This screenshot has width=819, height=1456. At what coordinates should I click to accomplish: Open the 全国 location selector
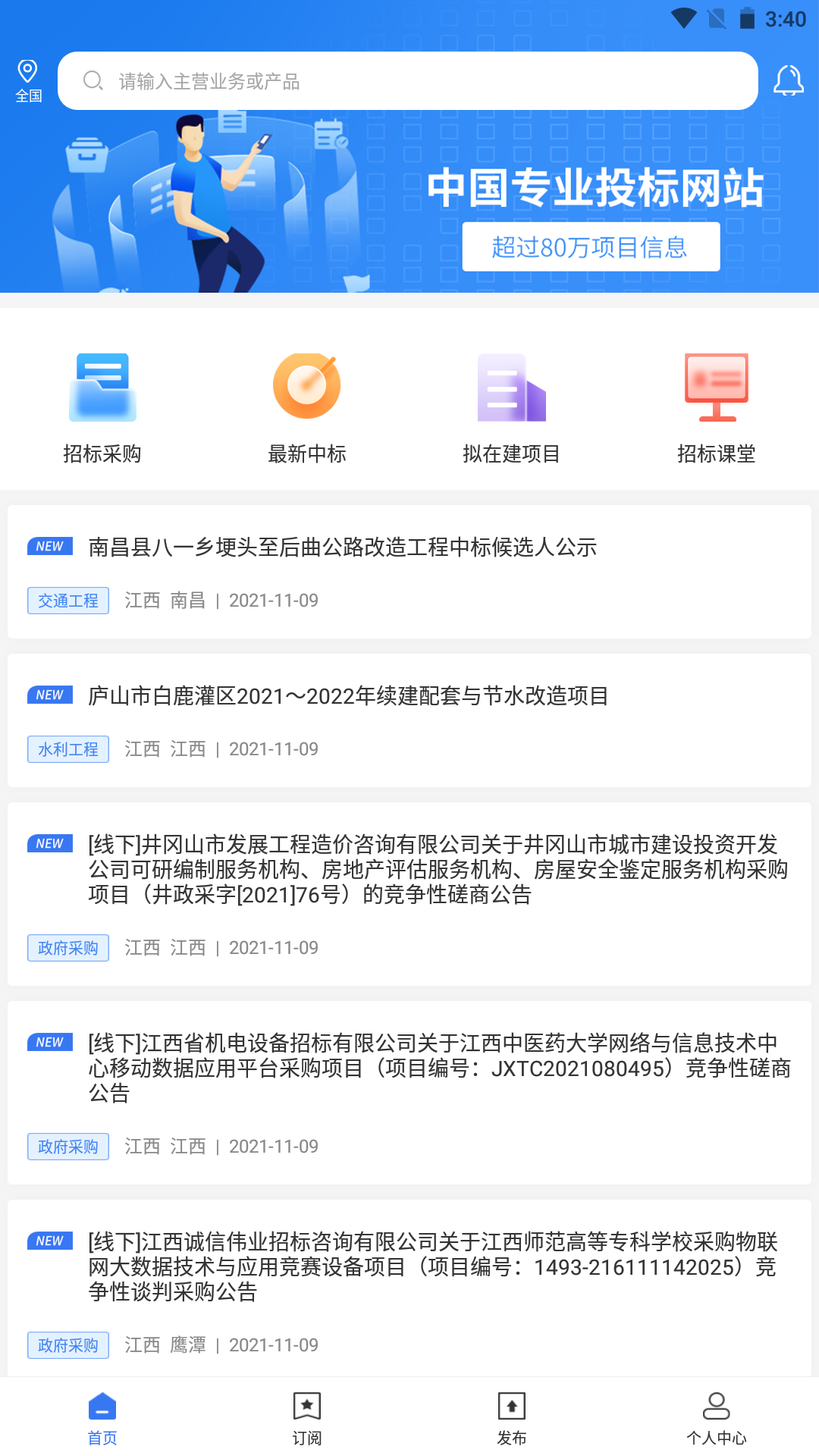pos(28,80)
